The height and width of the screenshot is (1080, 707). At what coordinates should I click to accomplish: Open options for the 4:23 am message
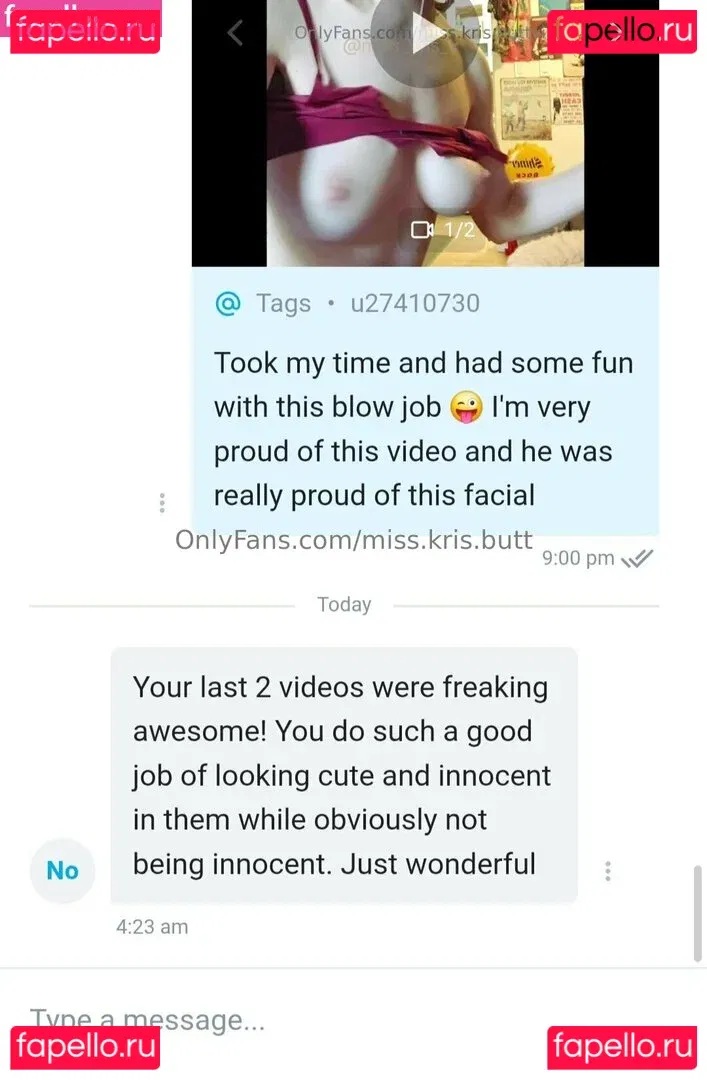pyautogui.click(x=607, y=871)
